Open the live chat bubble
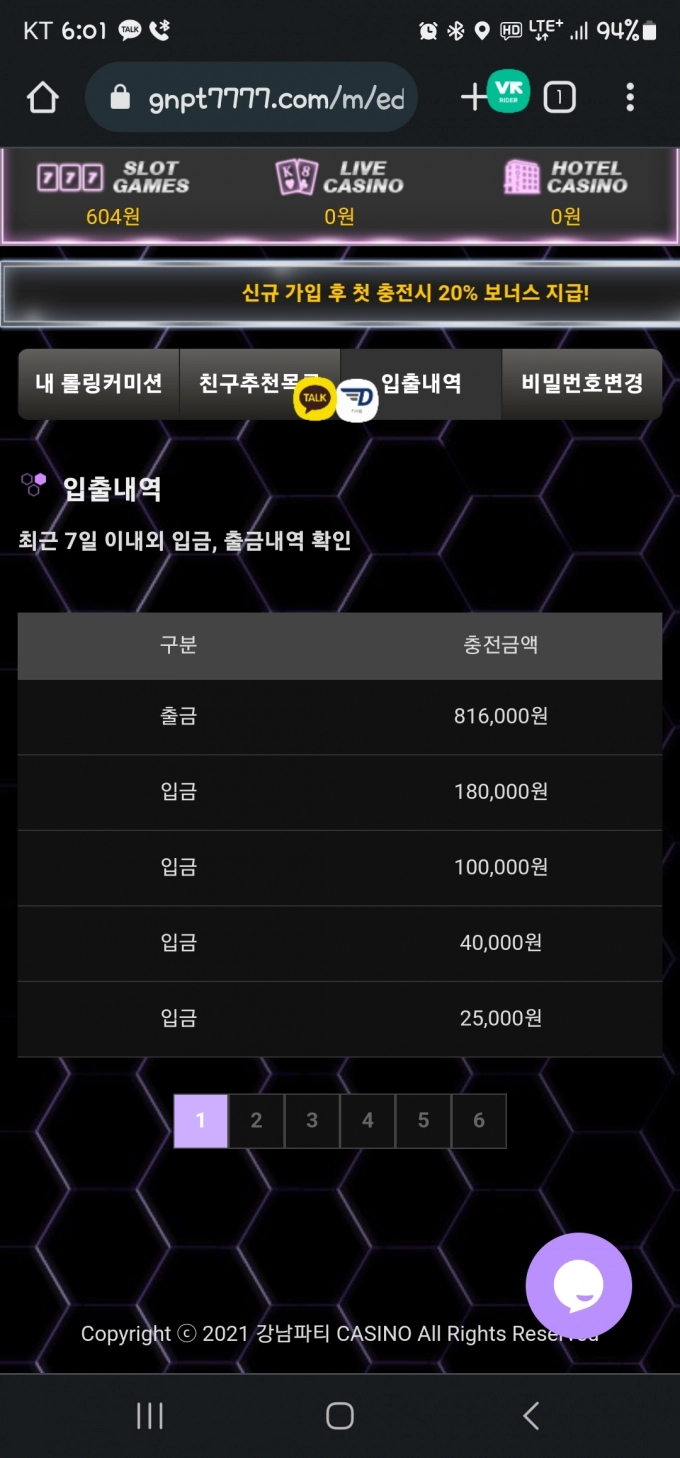This screenshot has height=1458, width=680. tap(578, 1285)
